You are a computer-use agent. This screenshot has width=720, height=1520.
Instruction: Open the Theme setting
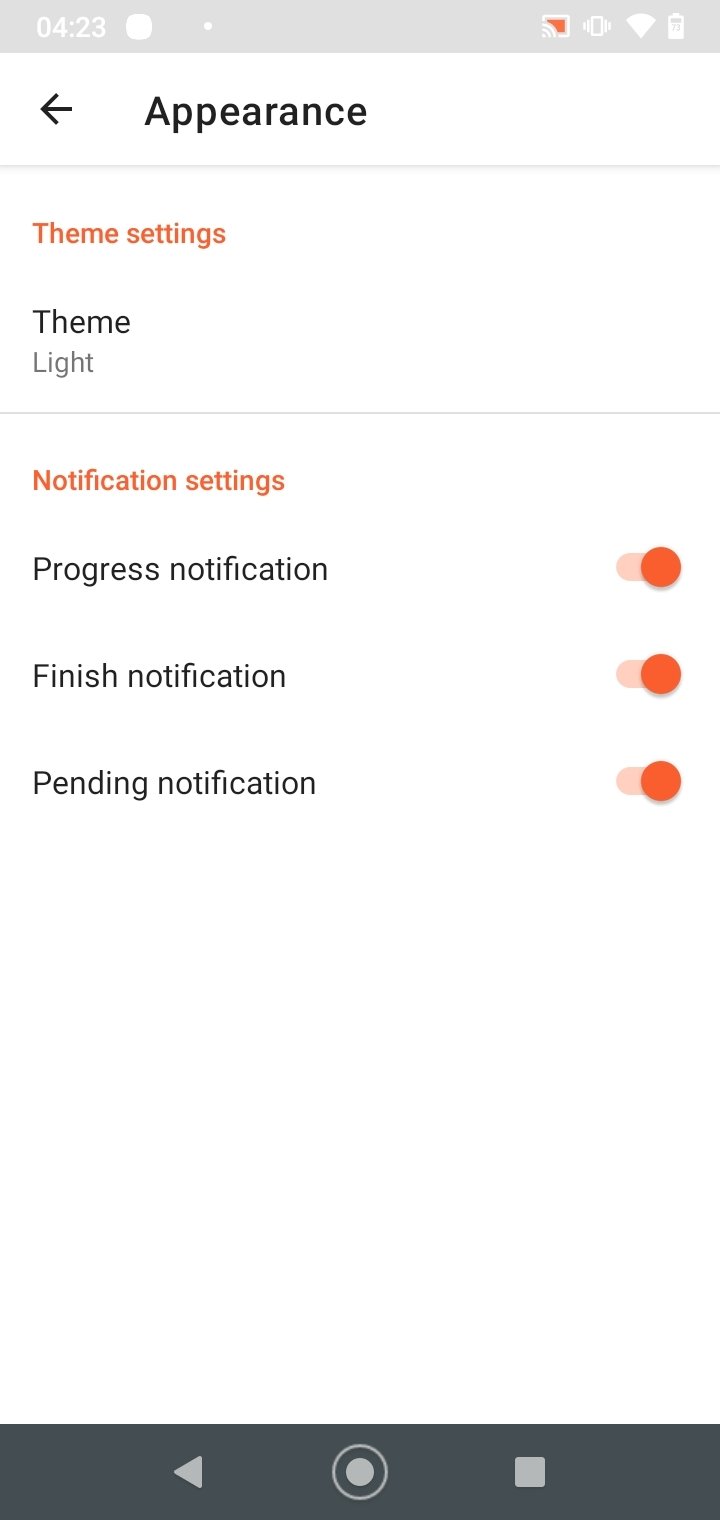pyautogui.click(x=360, y=341)
